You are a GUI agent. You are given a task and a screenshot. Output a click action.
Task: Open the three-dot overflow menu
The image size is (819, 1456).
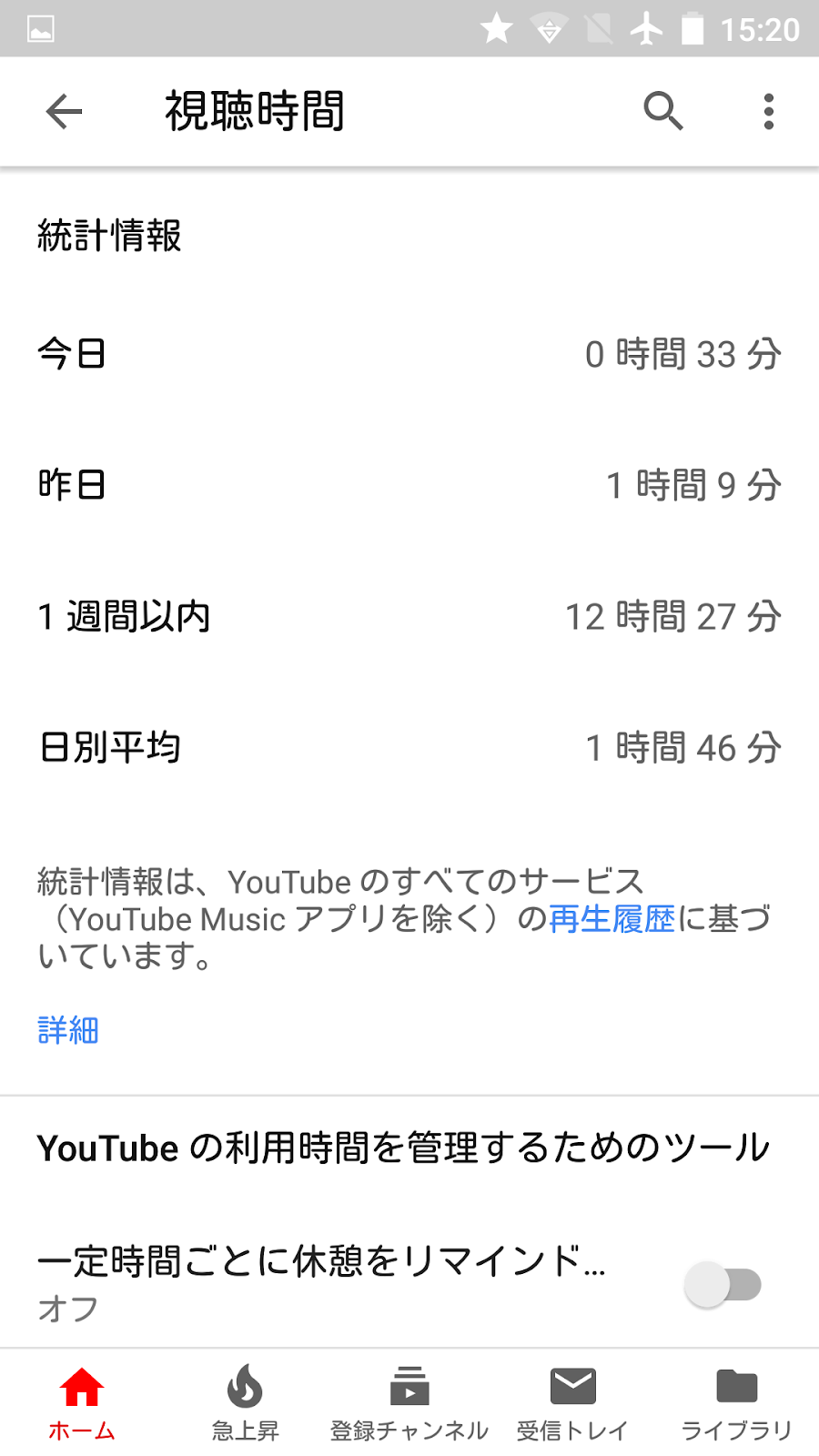[x=769, y=111]
